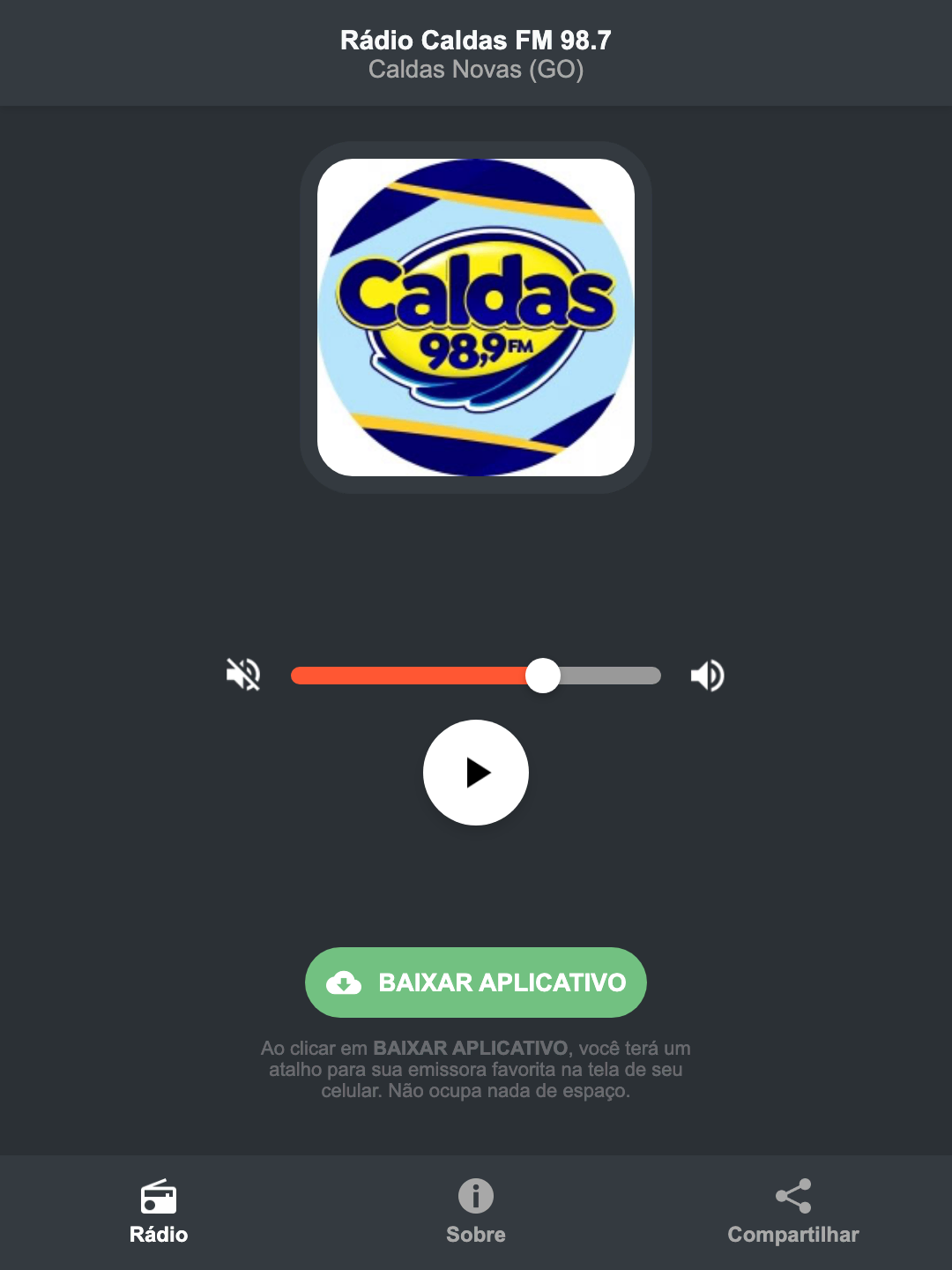Tap the Compartilhar share icon
The height and width of the screenshot is (1270, 952).
[x=792, y=1196]
